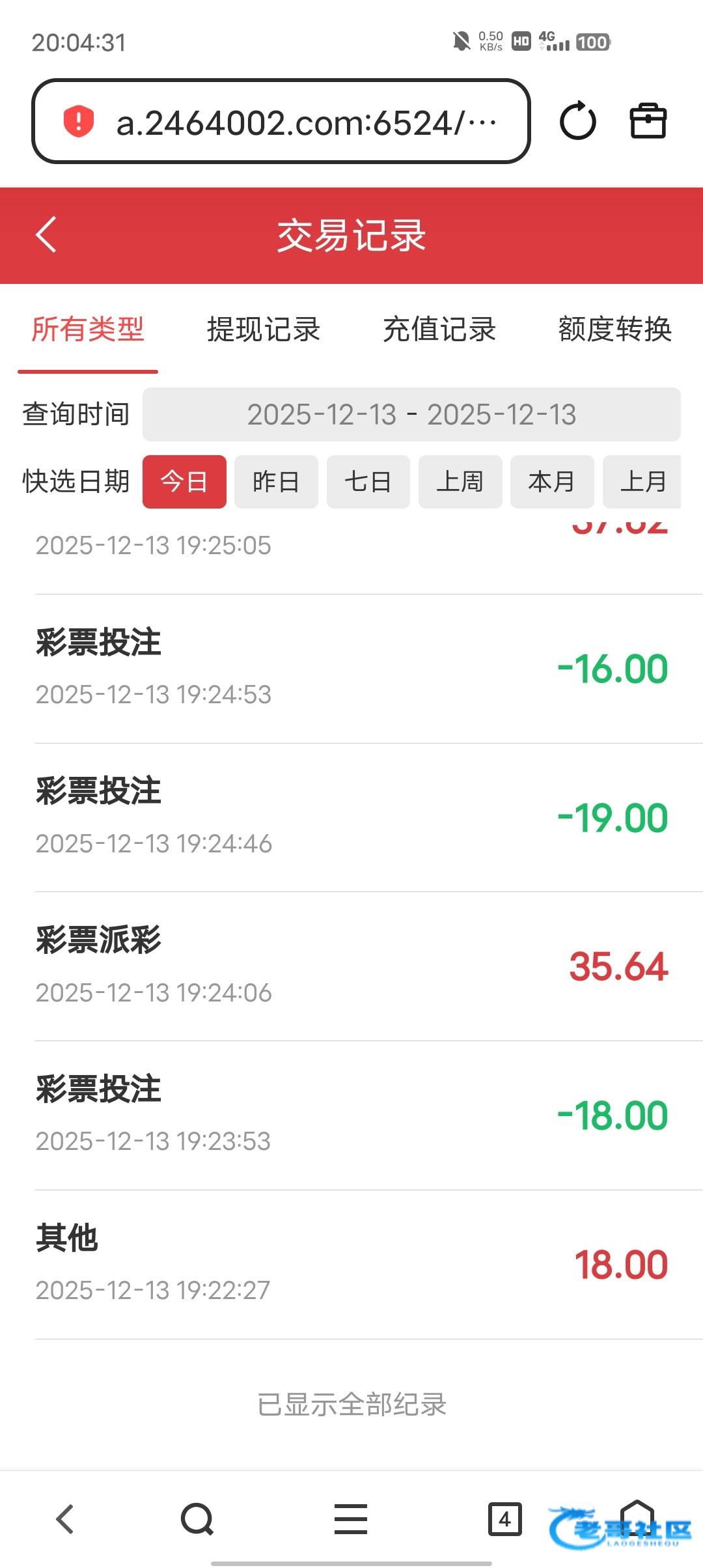Tap the browser back arrow at bottom
The image size is (703, 1568).
[x=65, y=1519]
